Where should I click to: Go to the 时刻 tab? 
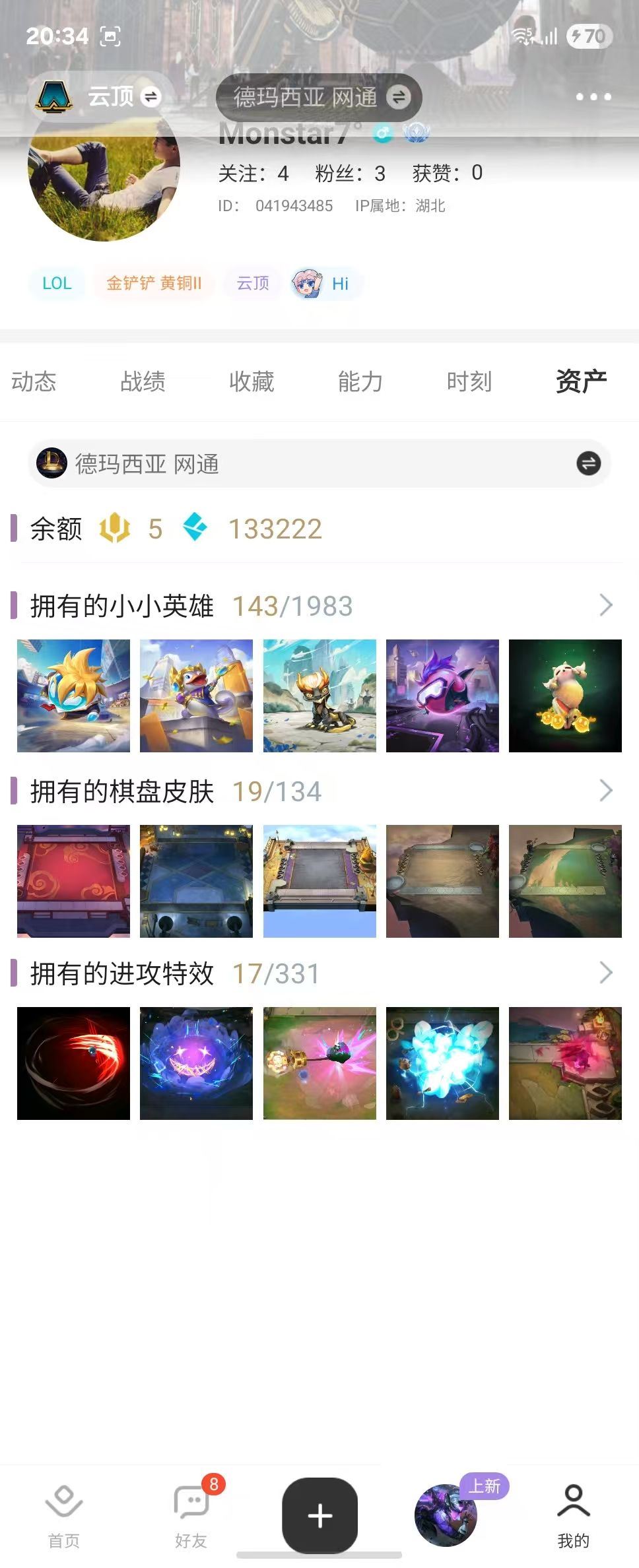469,381
